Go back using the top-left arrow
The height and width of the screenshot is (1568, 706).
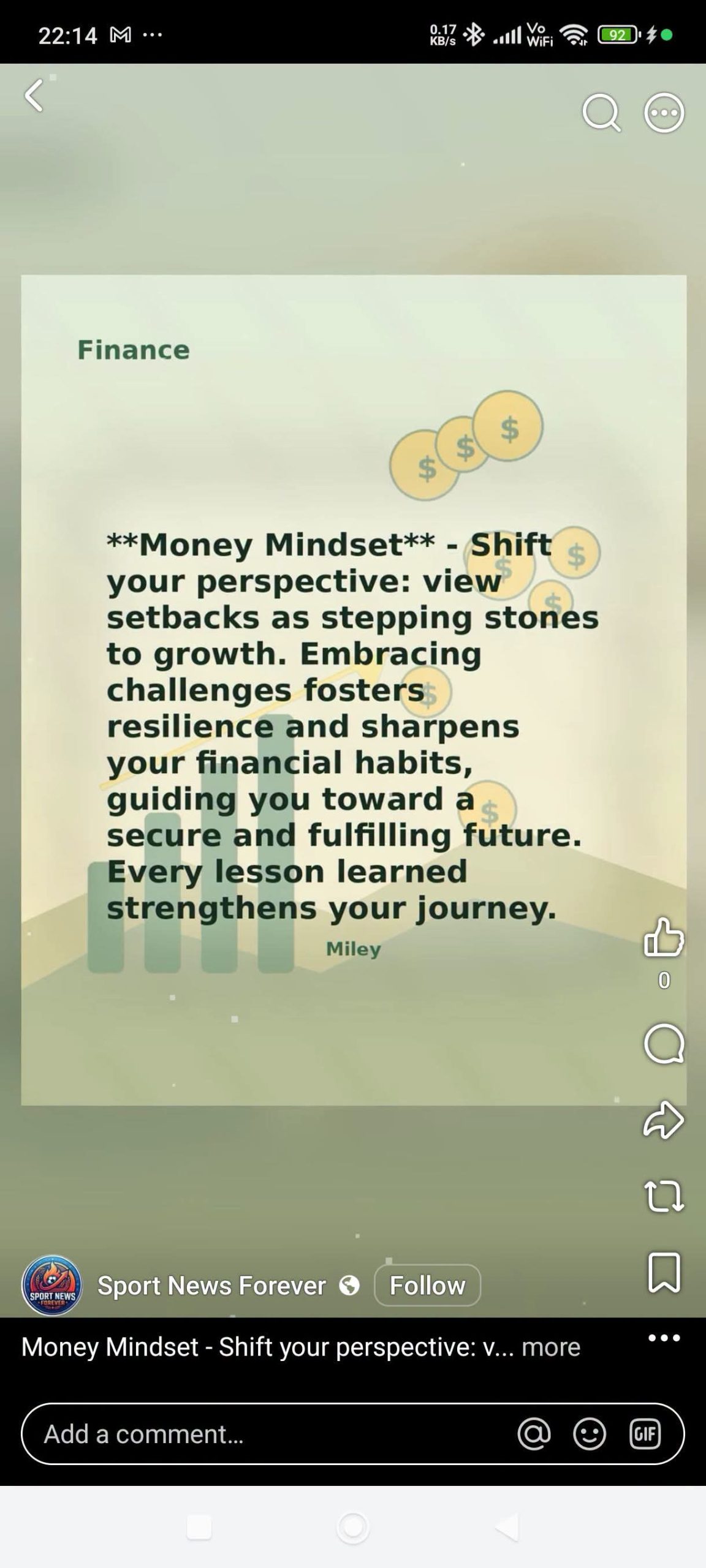tap(34, 96)
